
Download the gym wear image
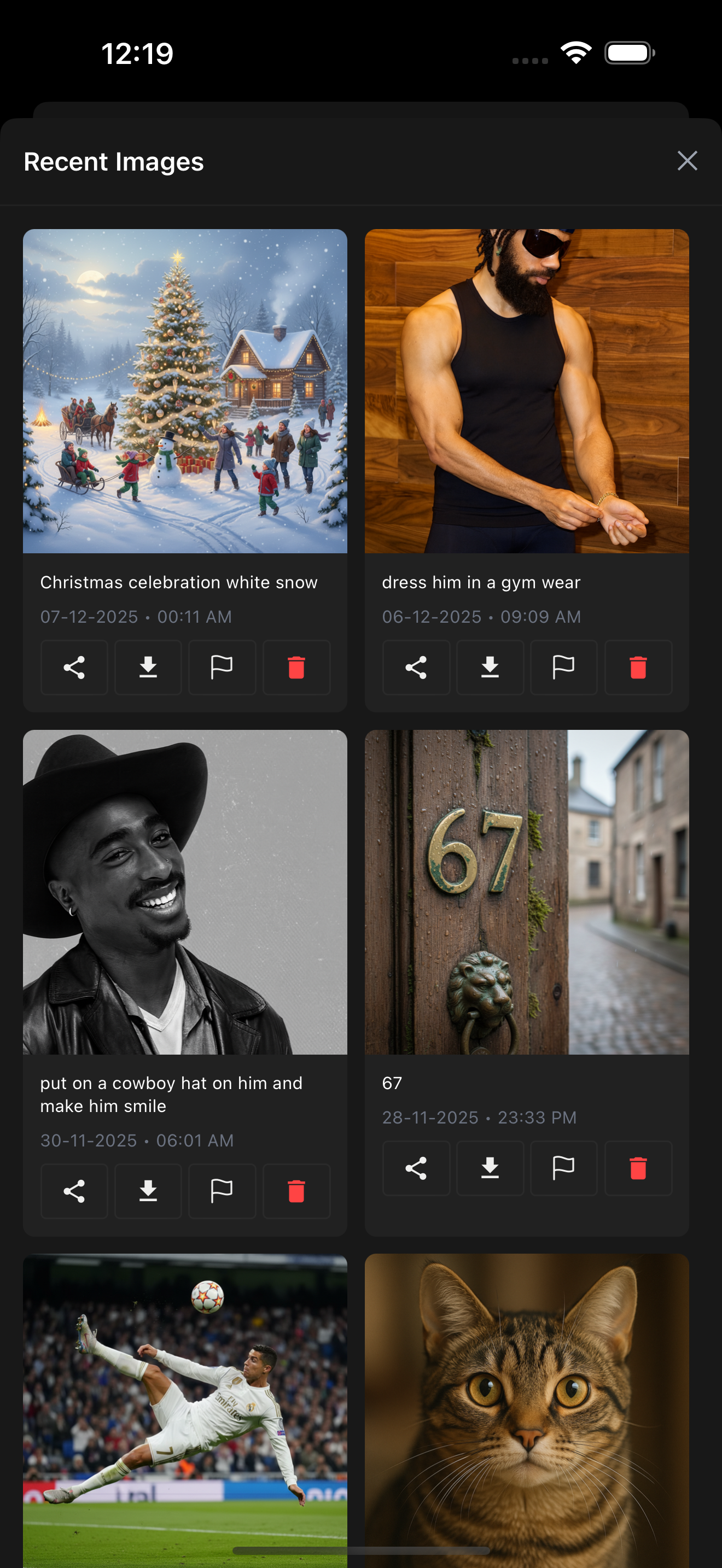click(x=490, y=667)
